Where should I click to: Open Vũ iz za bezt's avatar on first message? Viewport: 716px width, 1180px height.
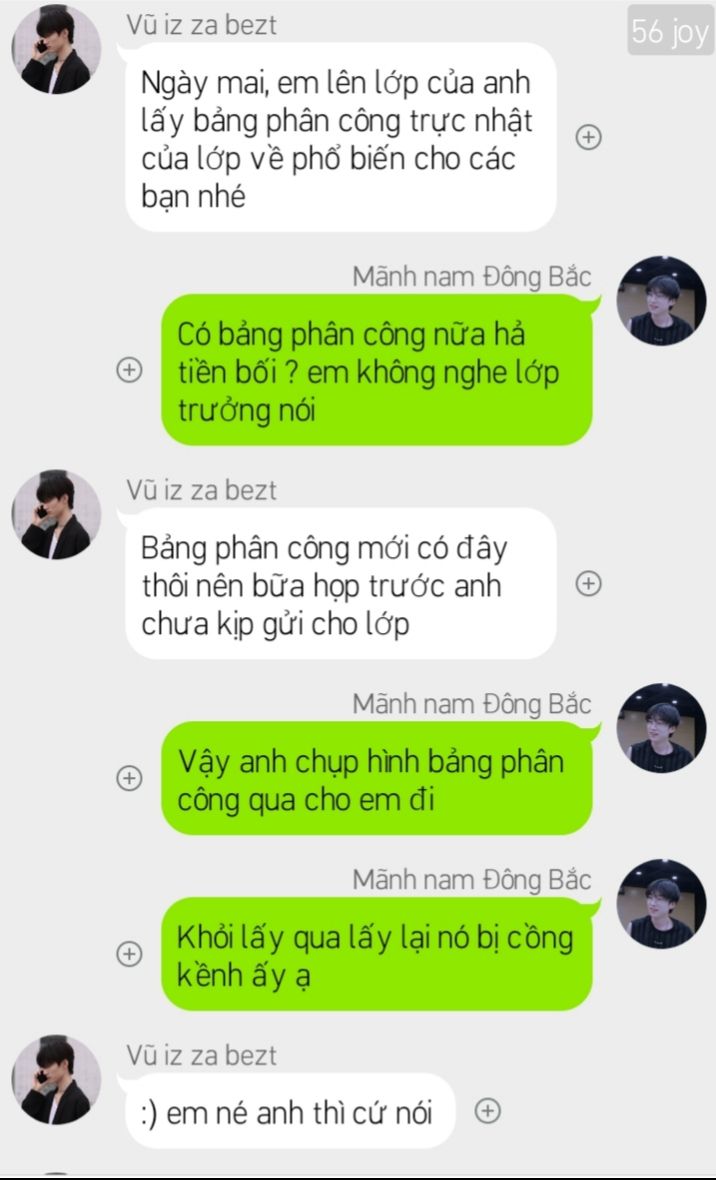56,50
